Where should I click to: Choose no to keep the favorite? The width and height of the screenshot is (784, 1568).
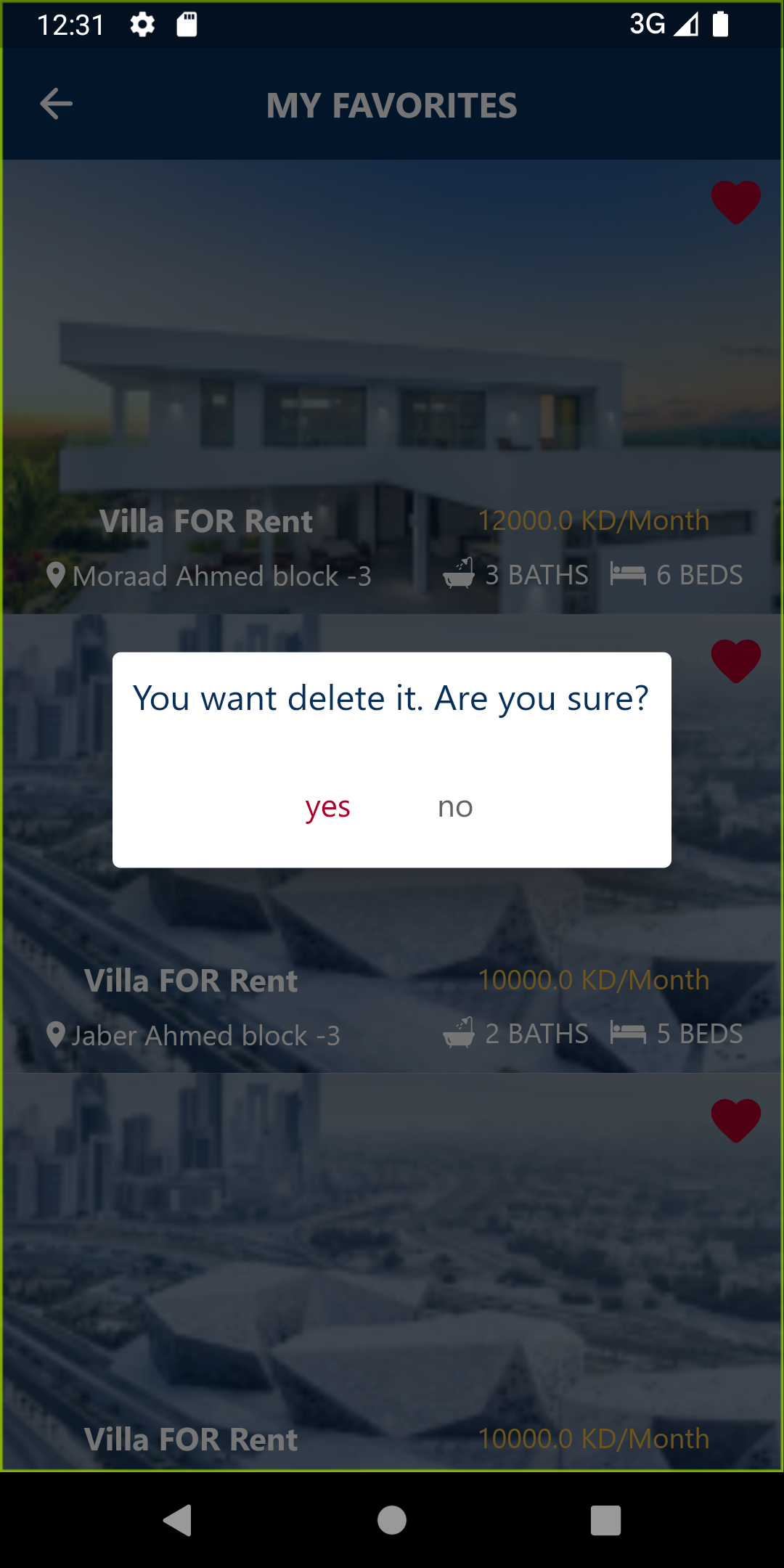[x=455, y=807]
